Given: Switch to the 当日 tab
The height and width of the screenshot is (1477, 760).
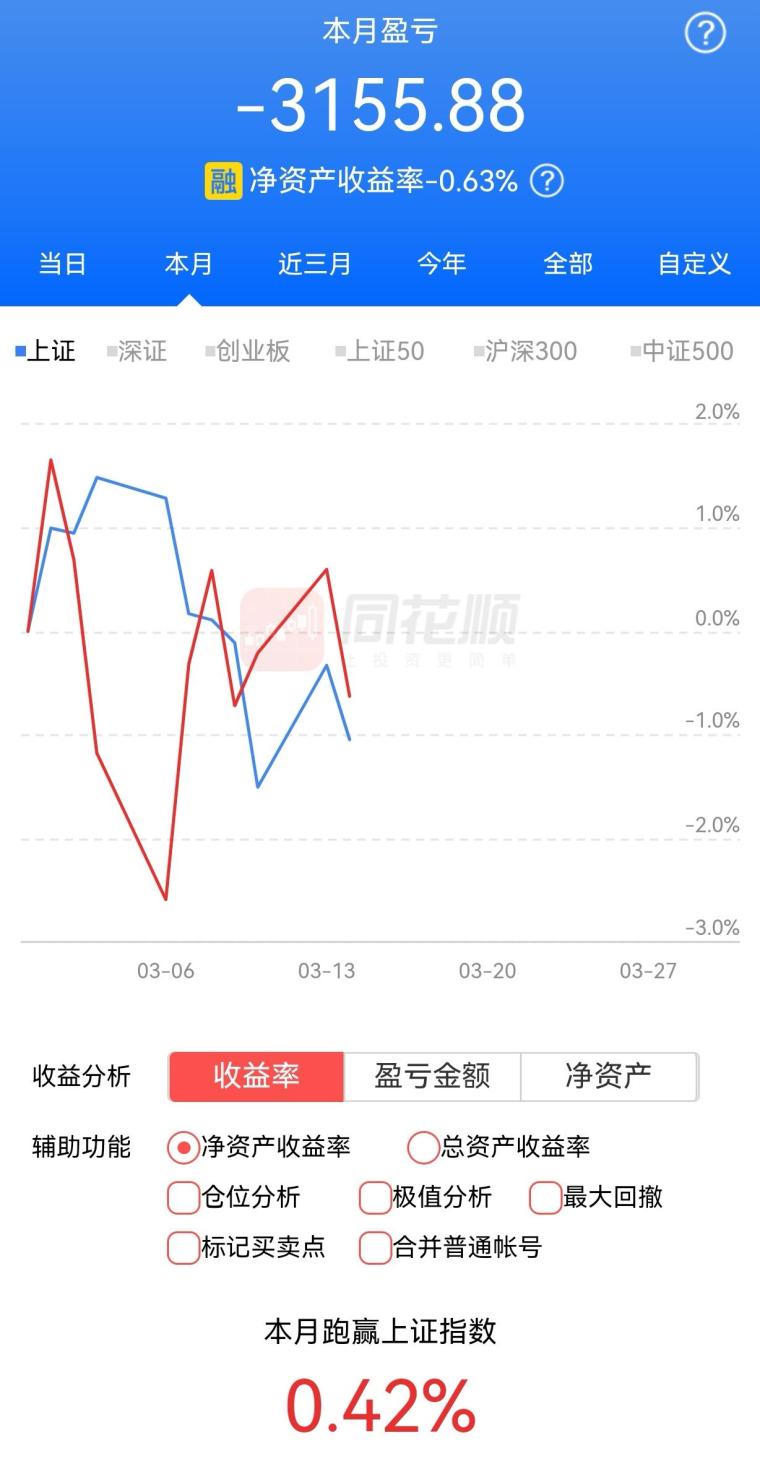Looking at the screenshot, I should [x=62, y=264].
